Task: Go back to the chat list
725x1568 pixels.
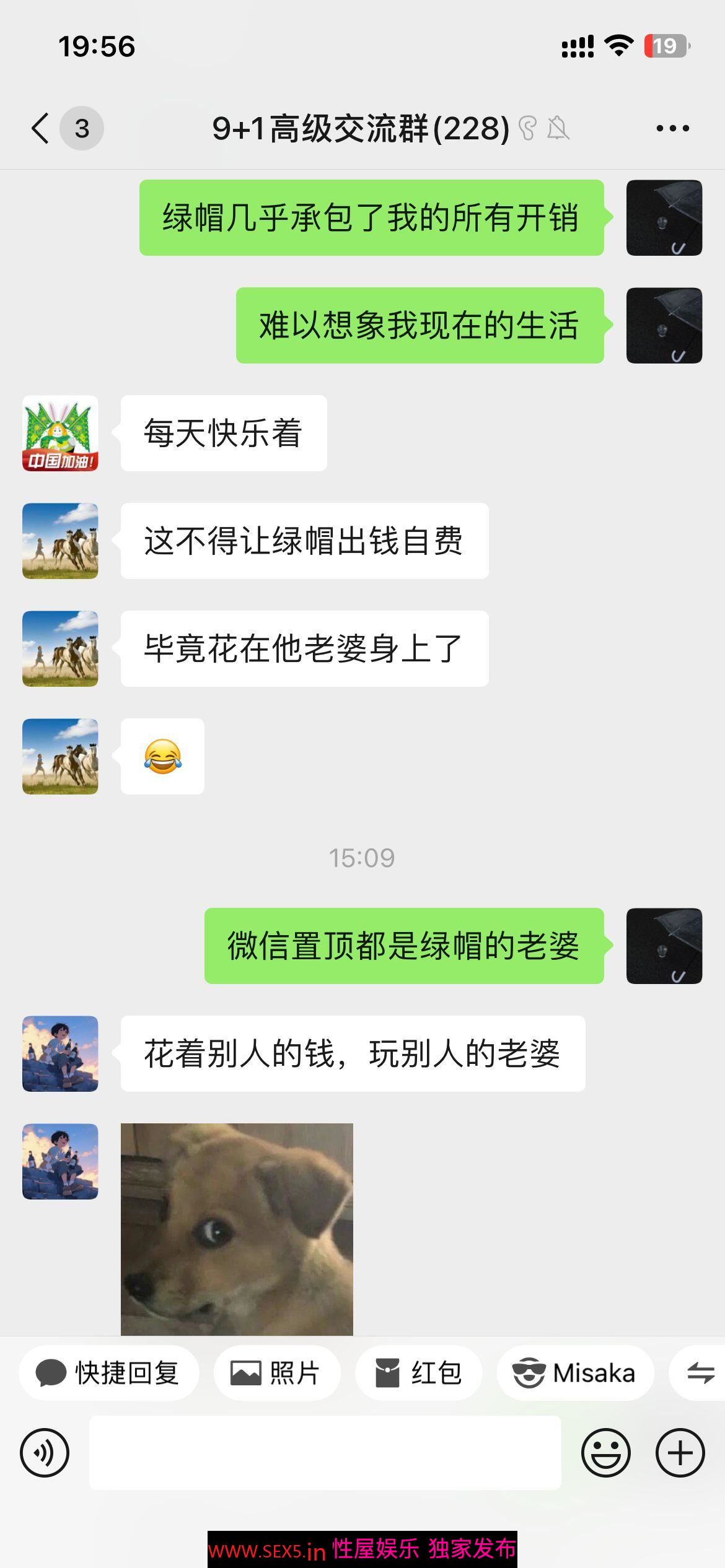Action: [41, 128]
